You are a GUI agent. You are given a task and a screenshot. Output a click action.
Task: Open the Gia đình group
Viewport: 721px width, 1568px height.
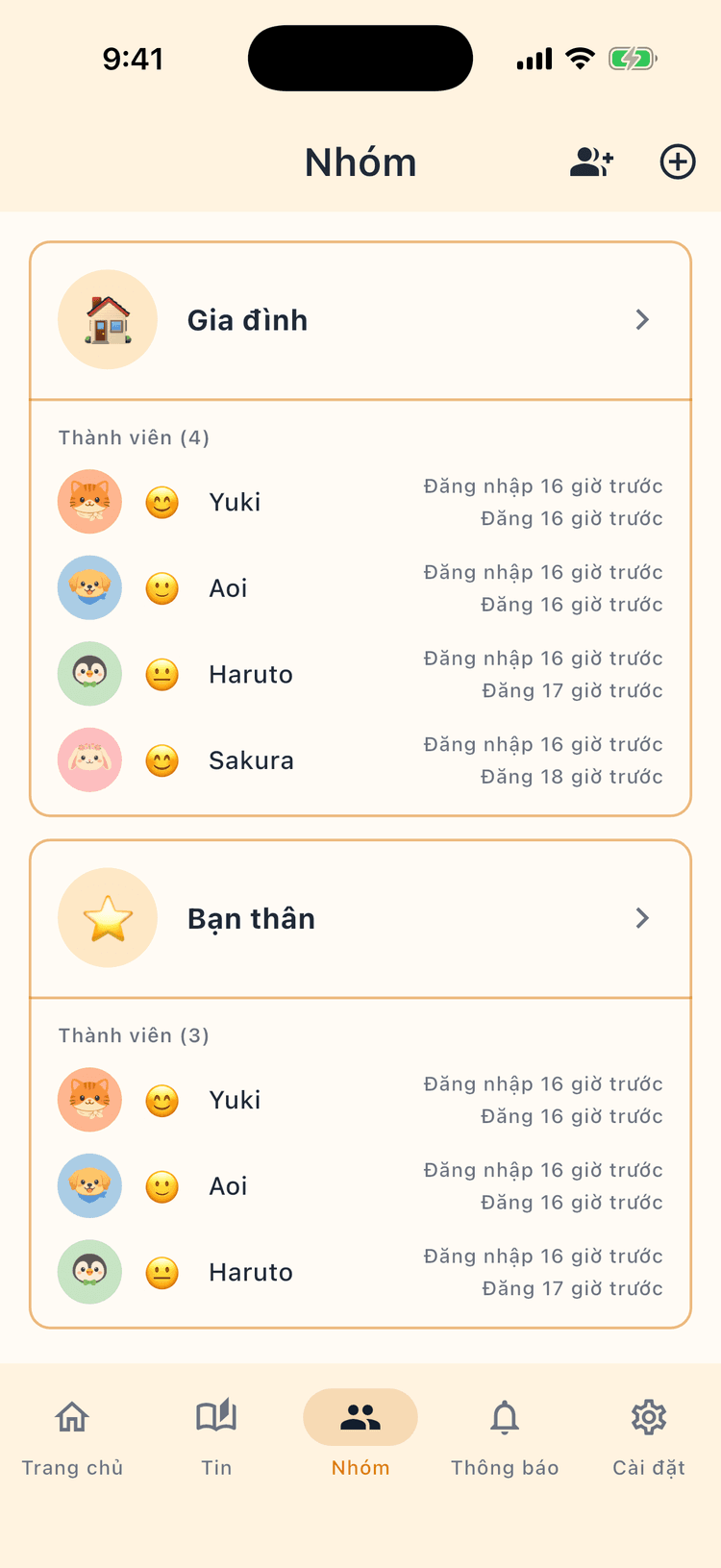360,320
